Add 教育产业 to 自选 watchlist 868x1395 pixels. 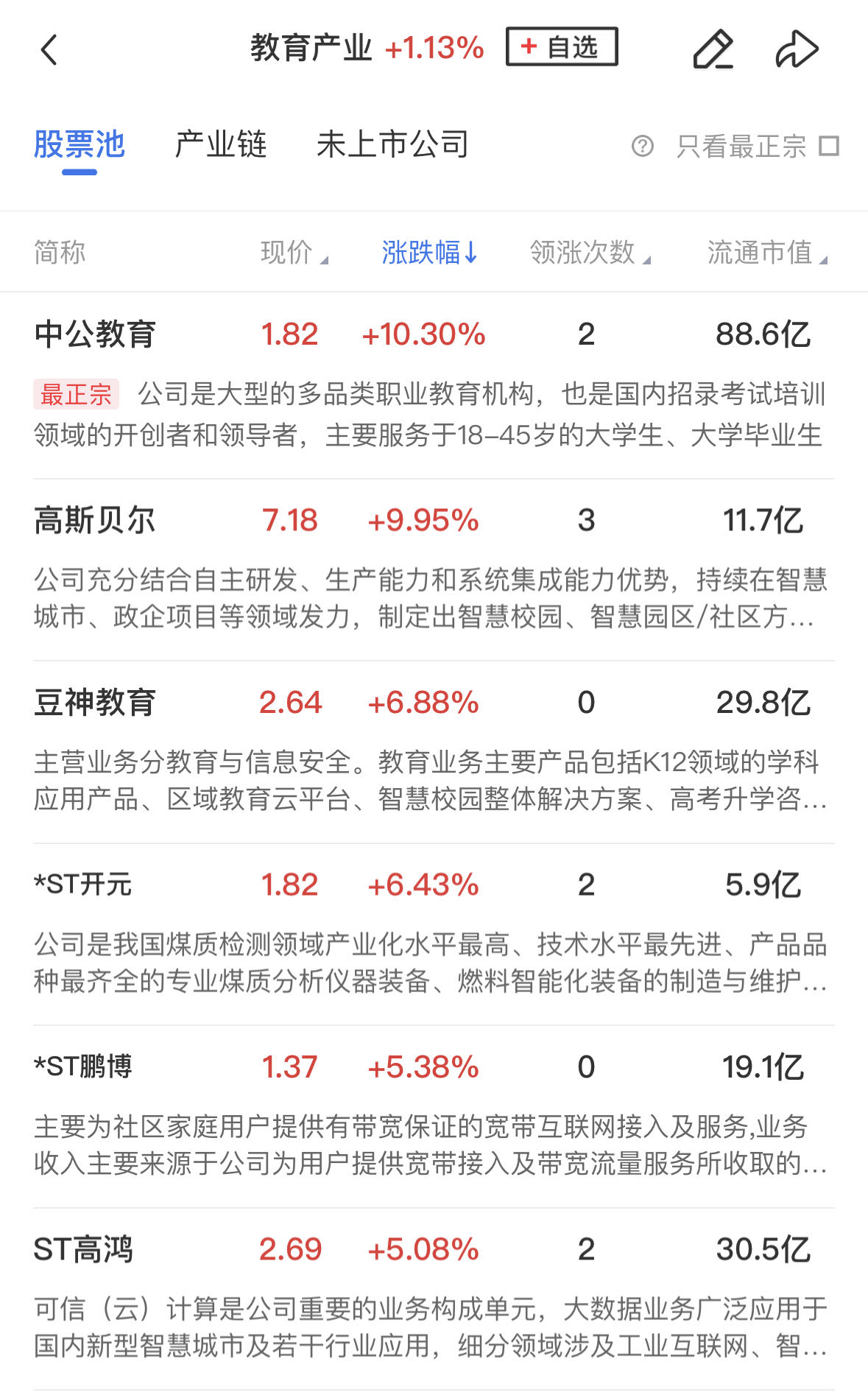[x=562, y=47]
